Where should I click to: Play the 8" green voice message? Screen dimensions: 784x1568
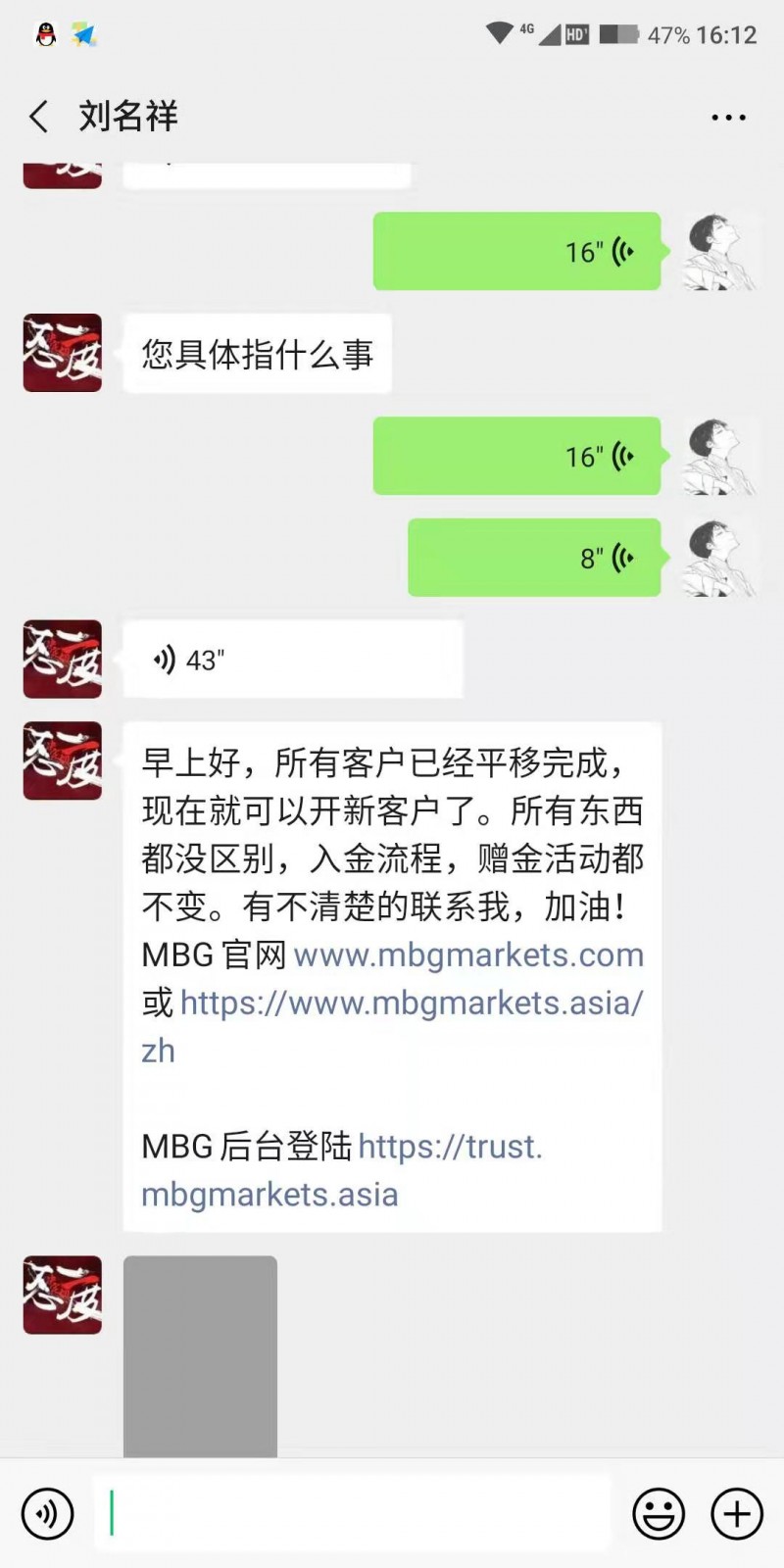click(534, 558)
